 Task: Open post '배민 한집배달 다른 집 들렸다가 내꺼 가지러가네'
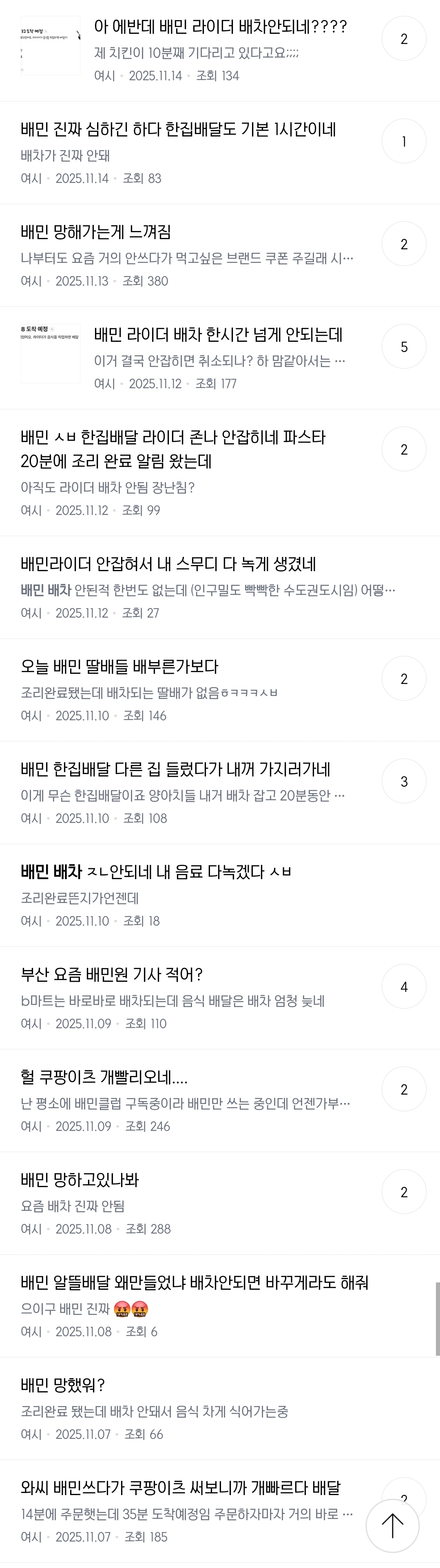click(x=175, y=770)
